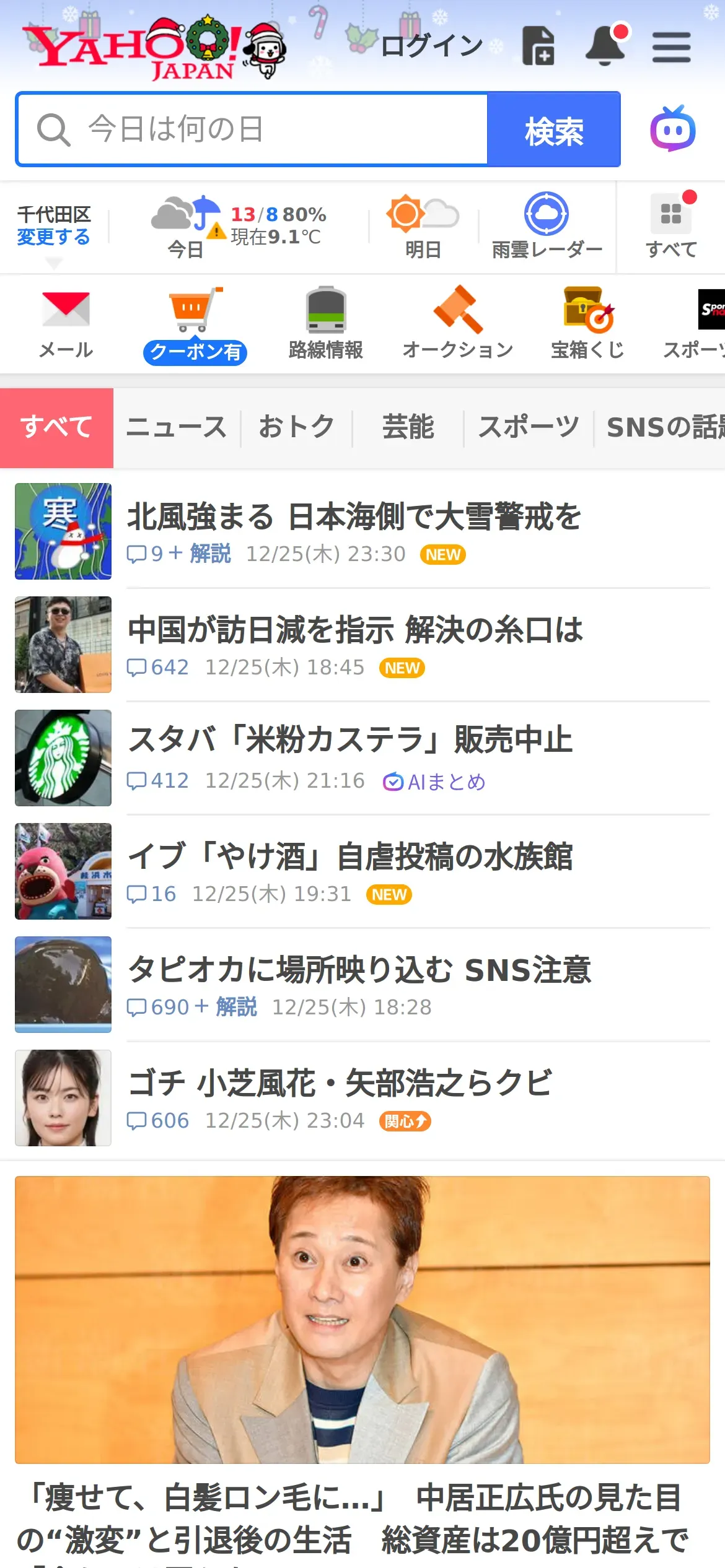The height and width of the screenshot is (1568, 725).
Task: Read 北風強まる 日本海側で大雪警戒を article
Action: (x=354, y=517)
